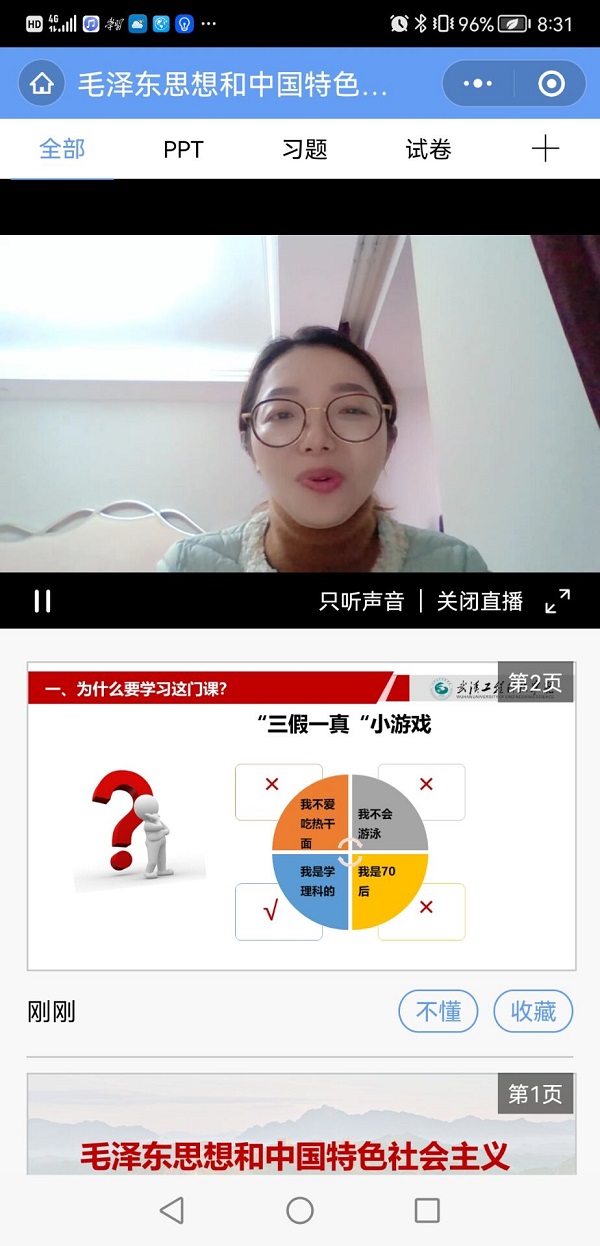Image resolution: width=600 pixels, height=1246 pixels.
Task: Open the 第2页 slide
Action: pos(301,815)
